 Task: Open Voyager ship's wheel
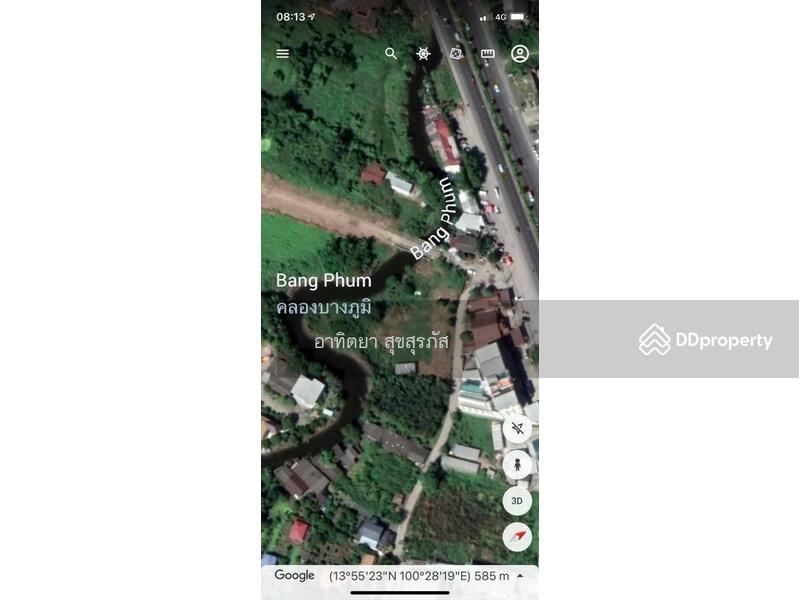coord(424,54)
